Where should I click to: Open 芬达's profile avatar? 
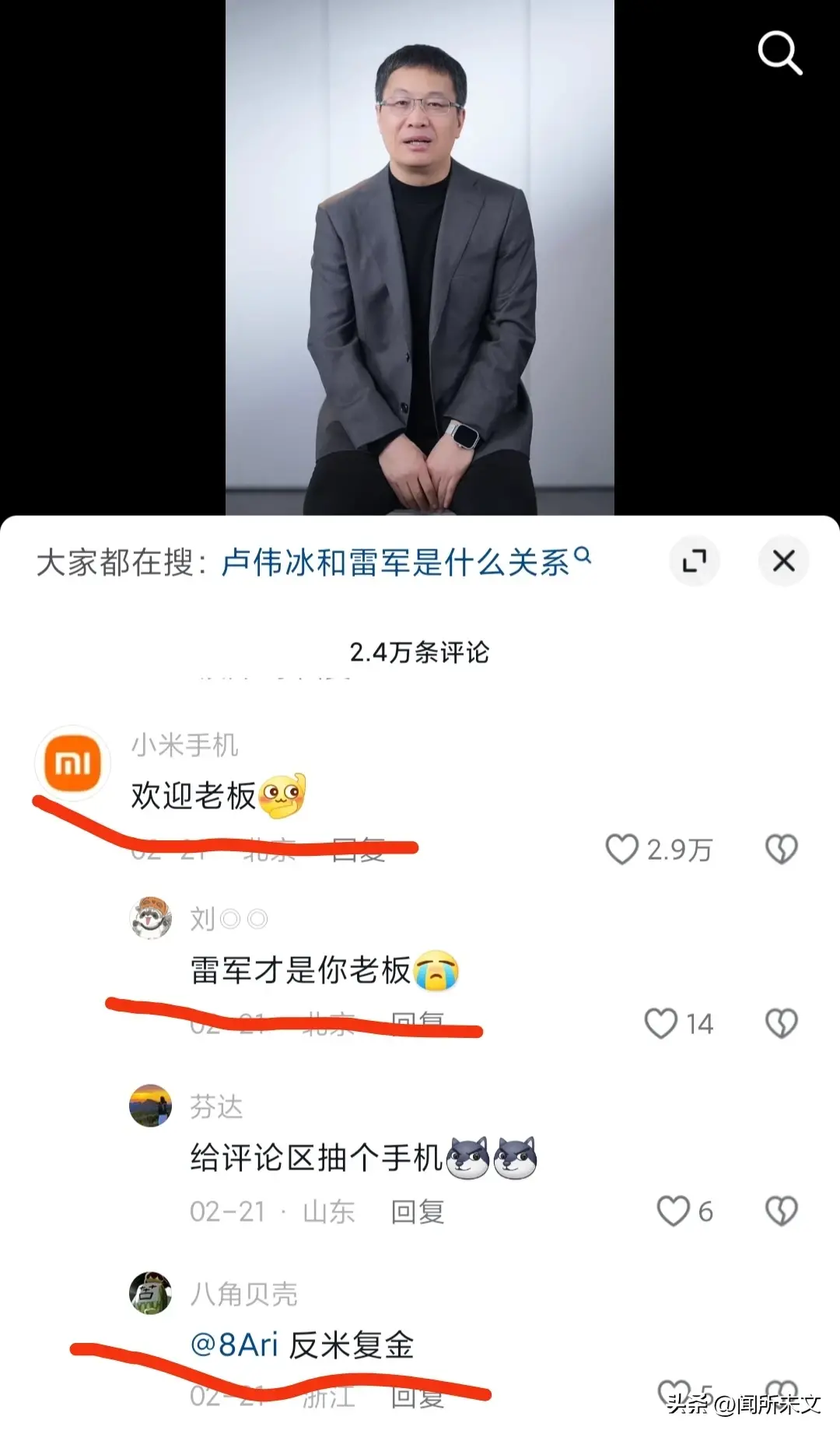click(x=150, y=1105)
